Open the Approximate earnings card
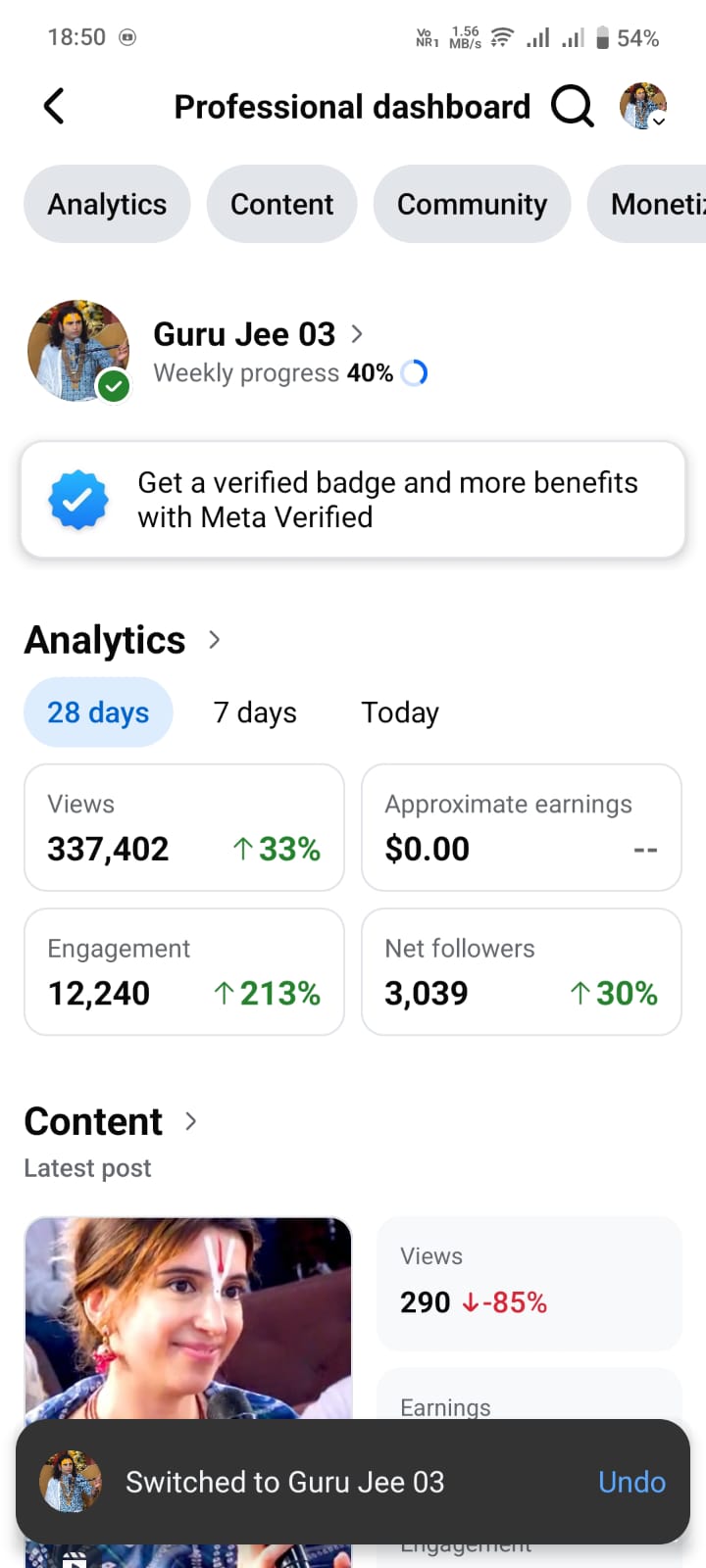The height and width of the screenshot is (1568, 706). (x=522, y=828)
